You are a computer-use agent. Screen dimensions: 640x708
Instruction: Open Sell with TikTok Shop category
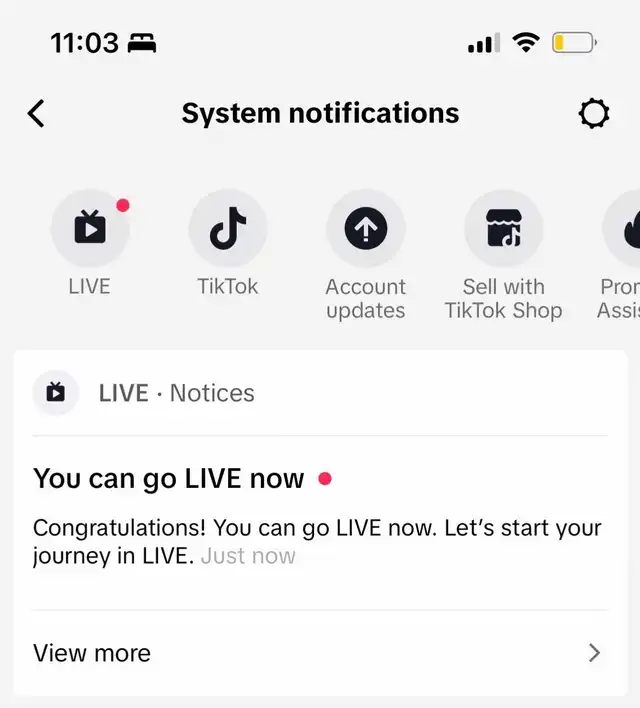point(504,230)
